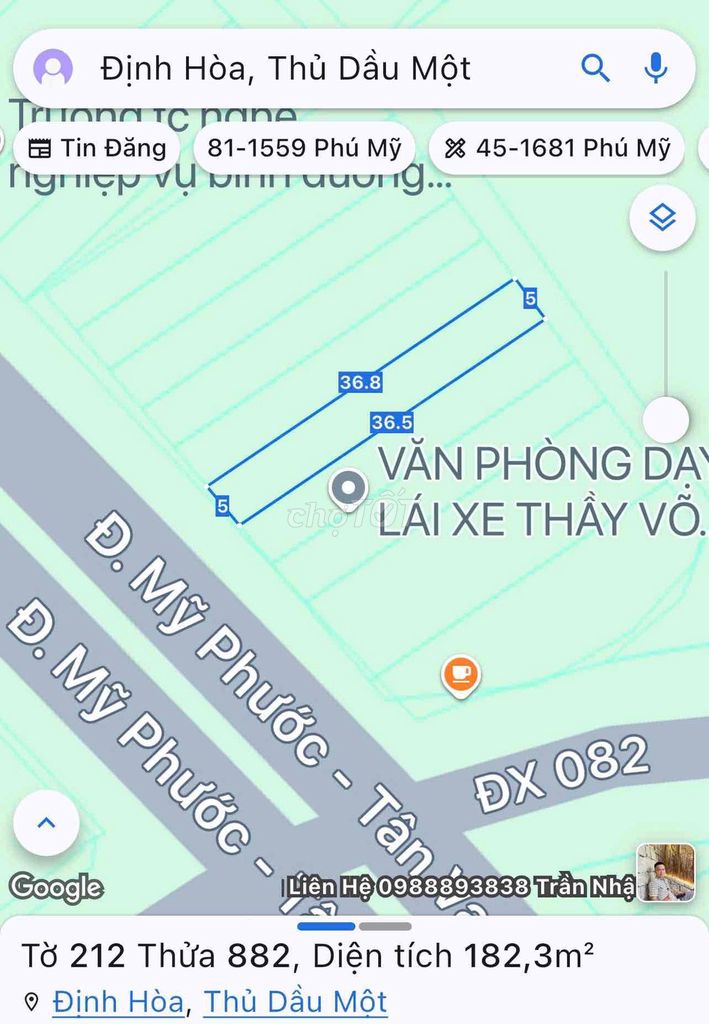The image size is (709, 1024).
Task: Tap the Văn Phòng Dạy Lái Xe location pin
Action: point(348,489)
